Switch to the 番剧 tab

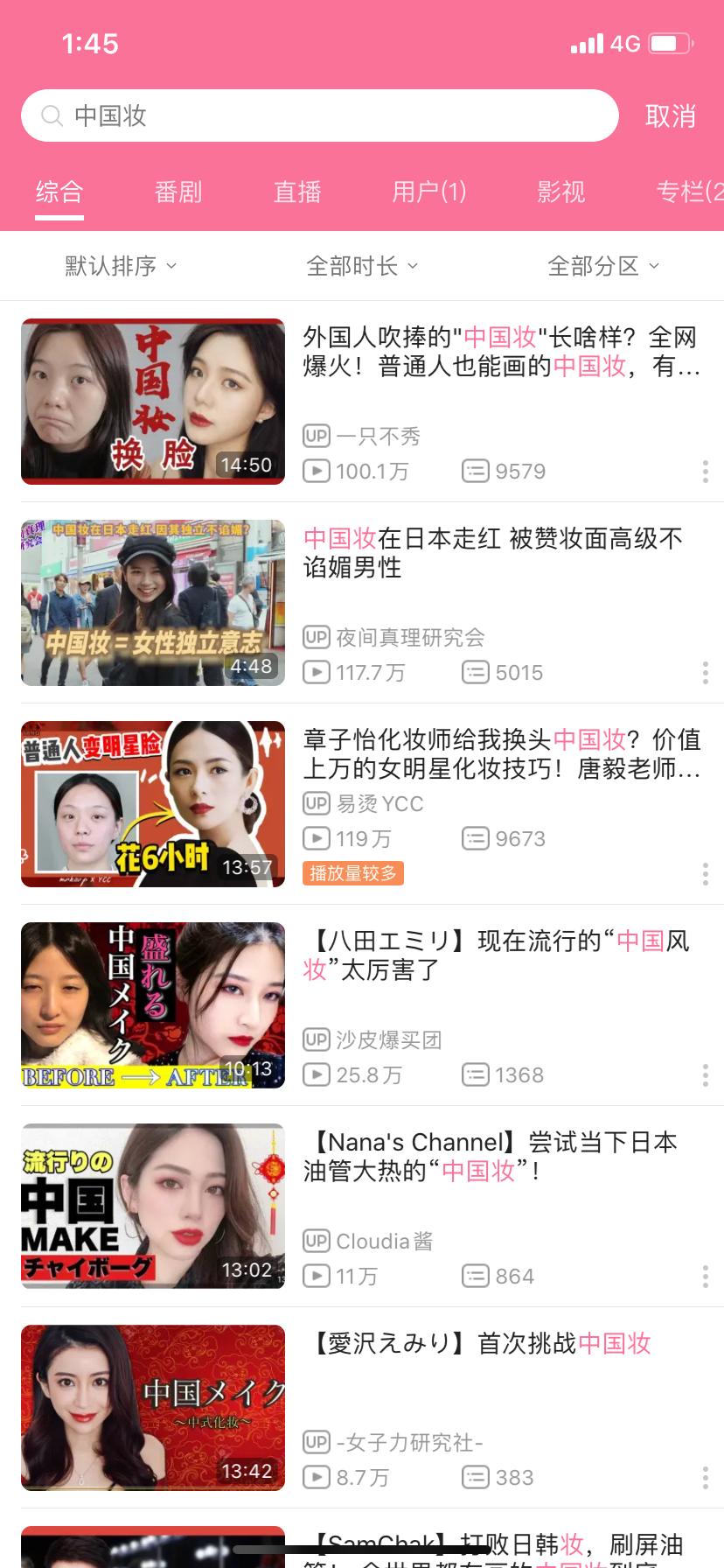179,192
